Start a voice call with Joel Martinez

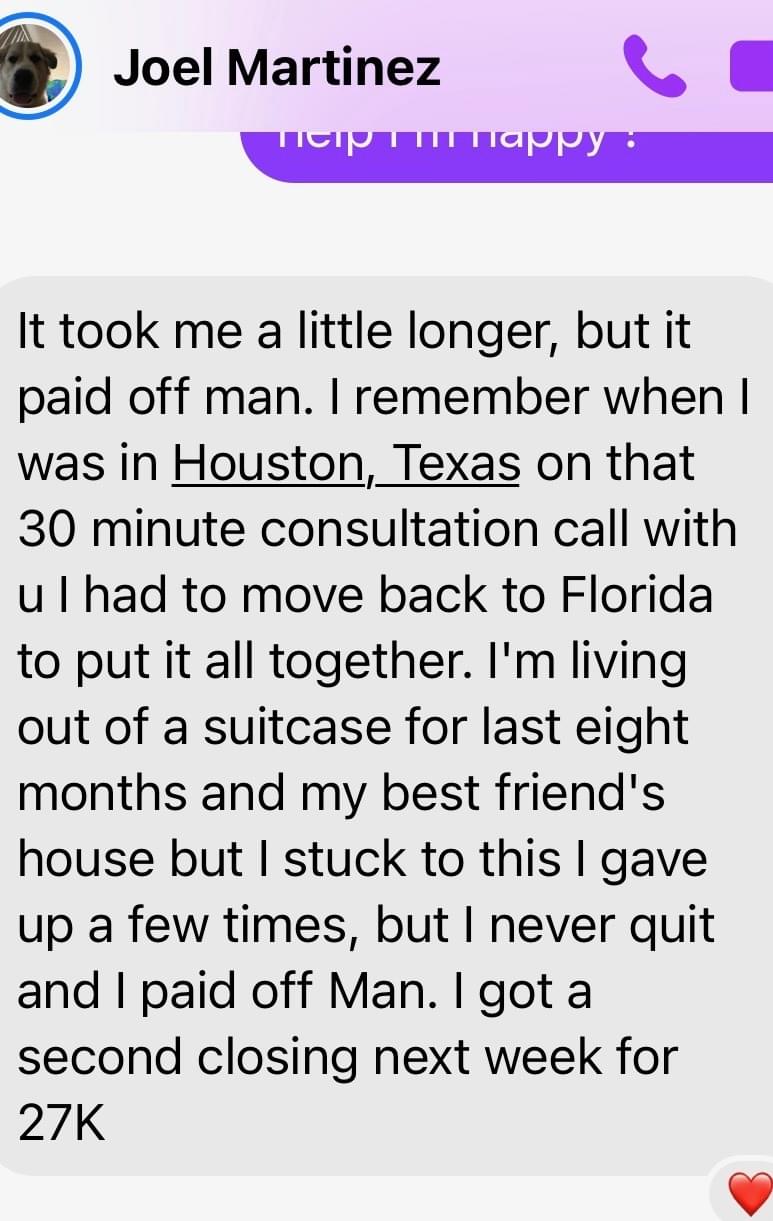pyautogui.click(x=655, y=66)
